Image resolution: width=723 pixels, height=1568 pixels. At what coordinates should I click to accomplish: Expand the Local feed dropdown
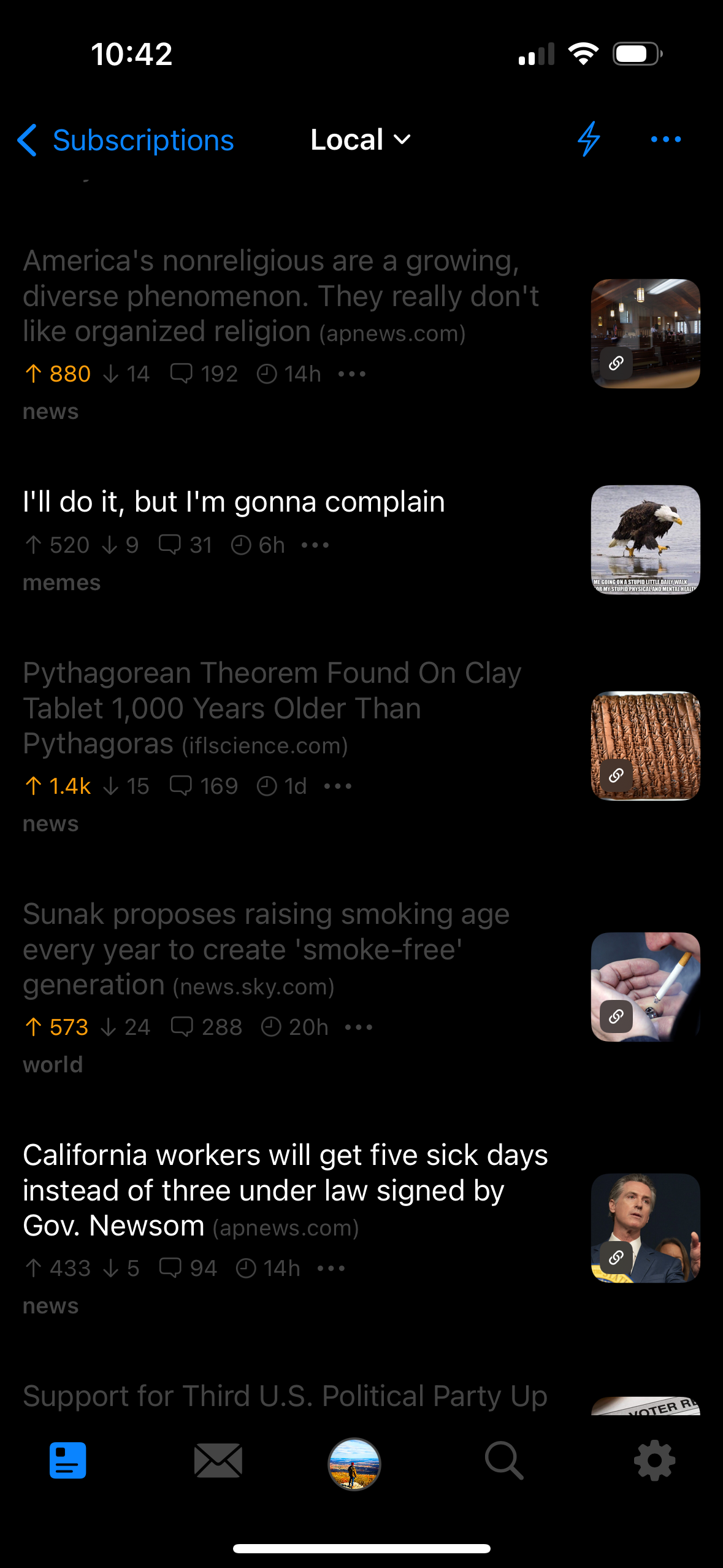[x=361, y=140]
